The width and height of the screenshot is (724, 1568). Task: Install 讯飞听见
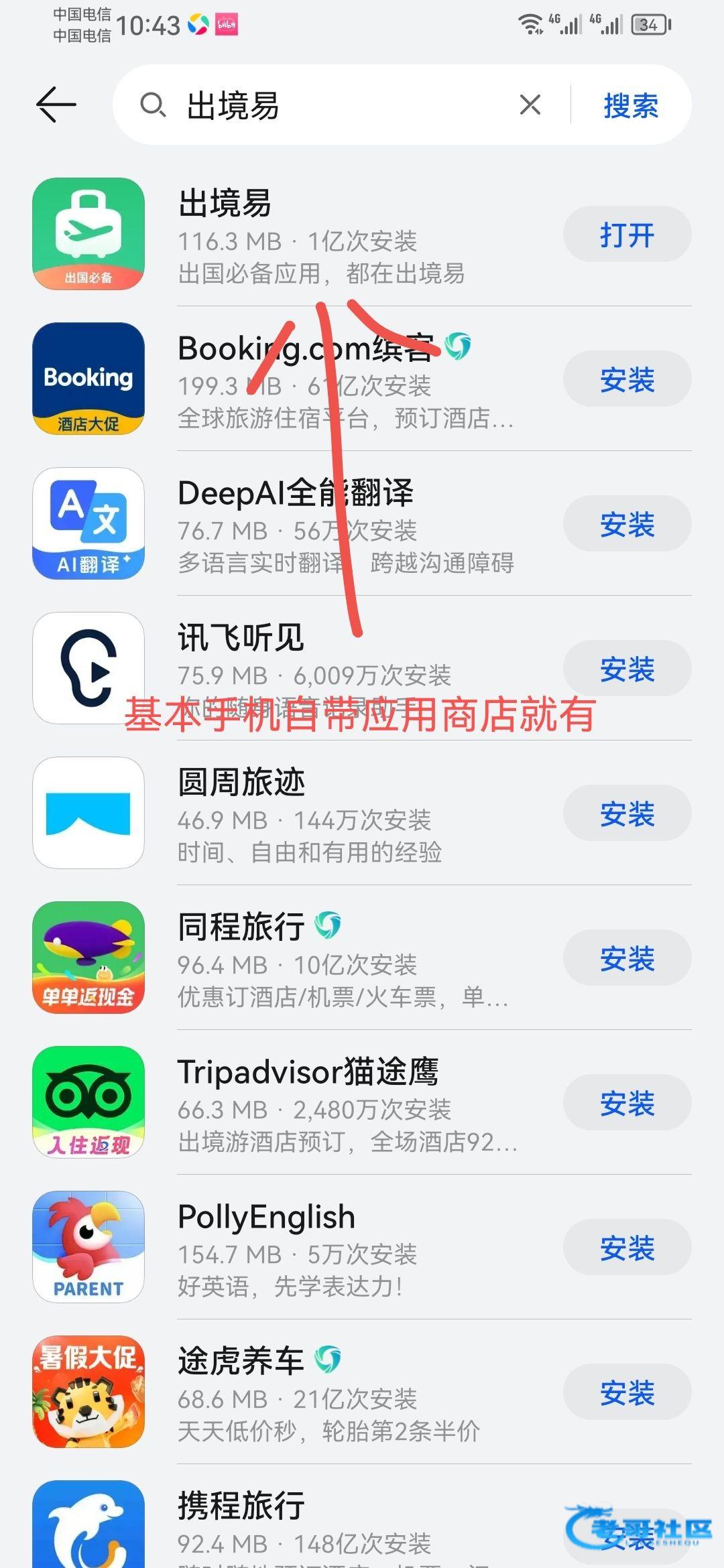coord(627,669)
